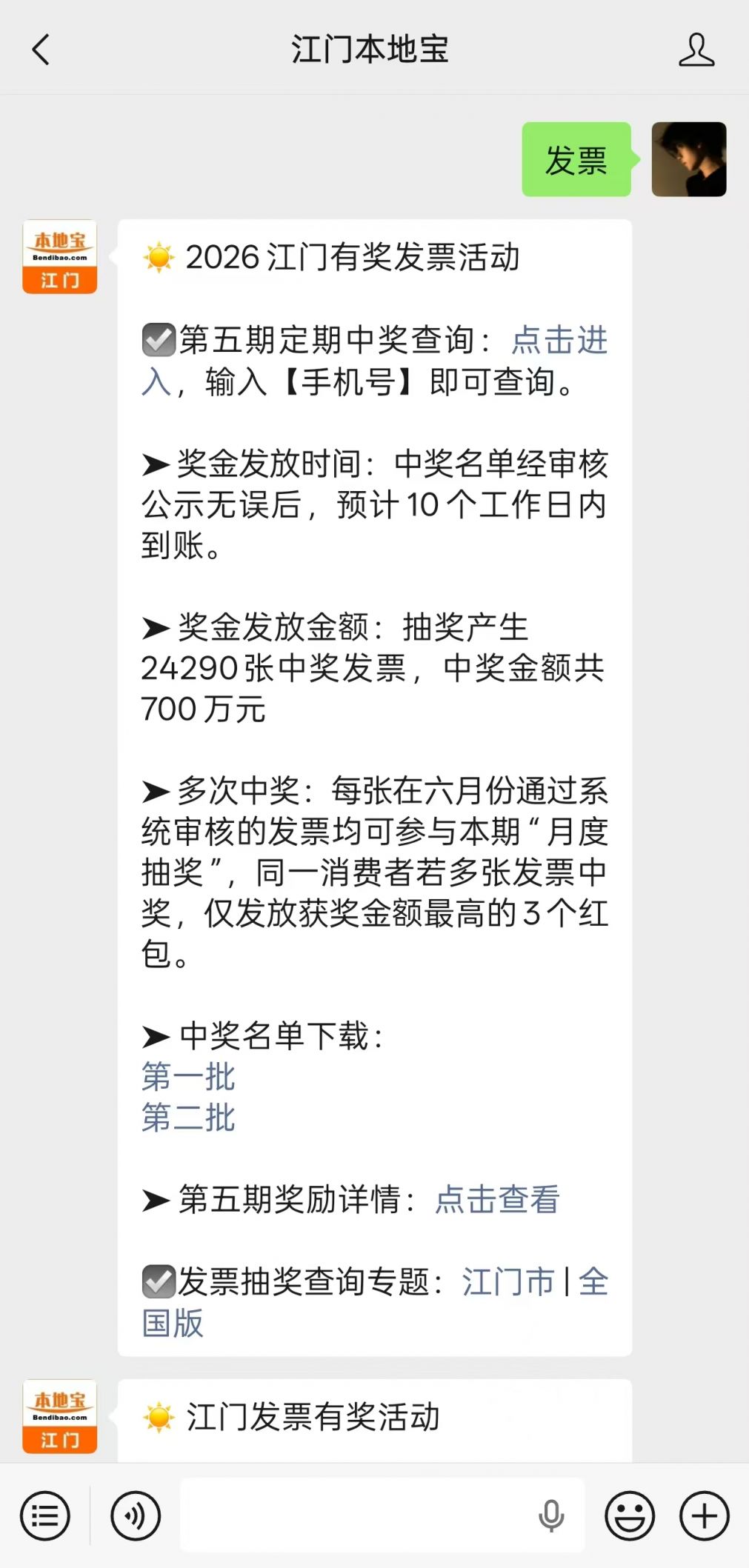Tap the microphone in the input box

click(x=551, y=1515)
